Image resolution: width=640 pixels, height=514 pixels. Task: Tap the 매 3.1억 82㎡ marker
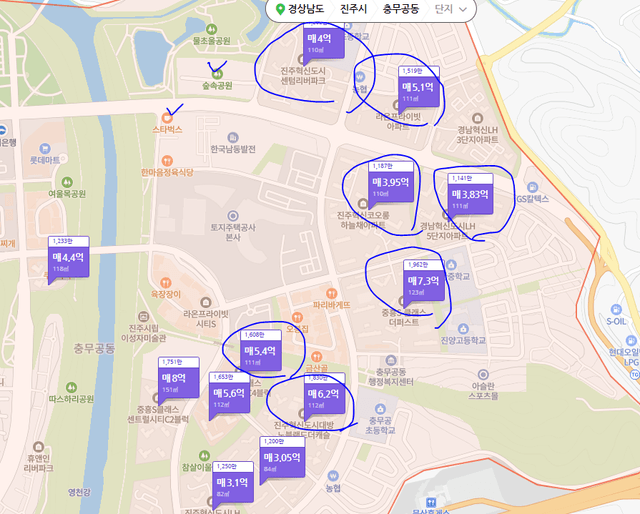click(232, 485)
